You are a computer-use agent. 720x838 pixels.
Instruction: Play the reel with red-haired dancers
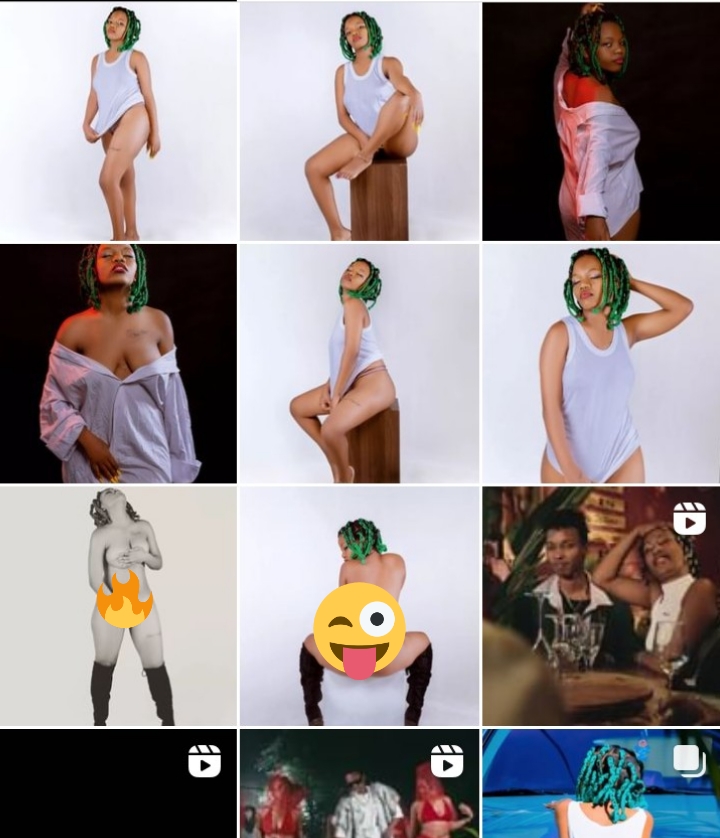[x=360, y=784]
